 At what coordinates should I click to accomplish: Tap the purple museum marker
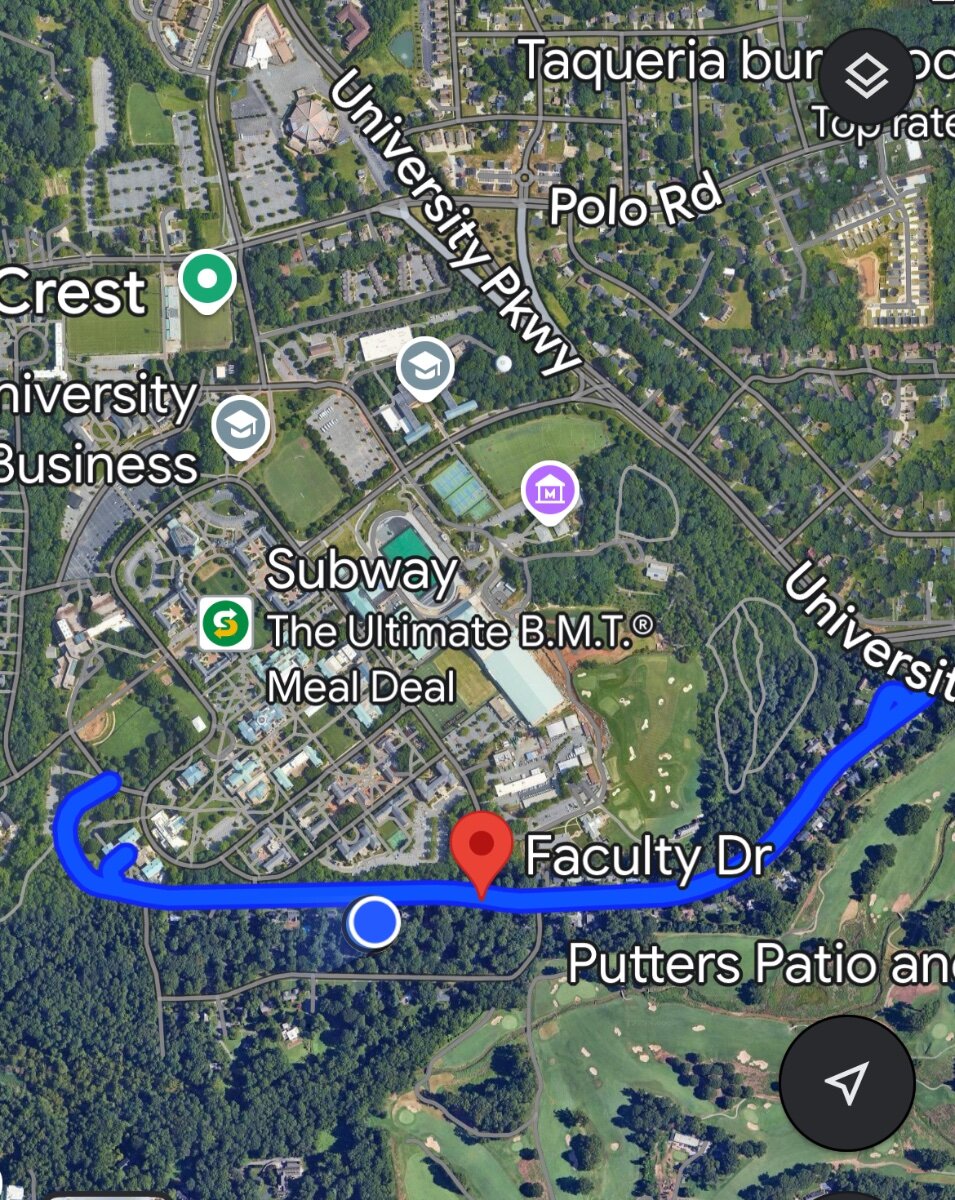click(x=551, y=490)
